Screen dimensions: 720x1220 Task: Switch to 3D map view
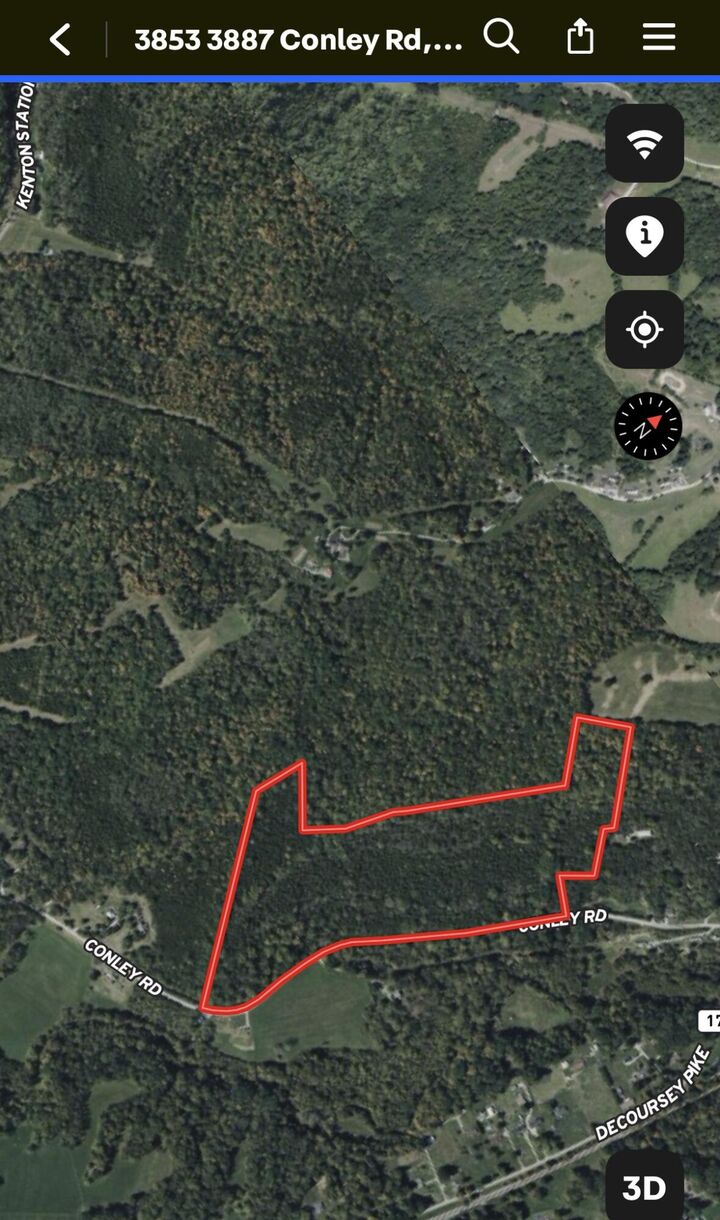pos(646,1185)
